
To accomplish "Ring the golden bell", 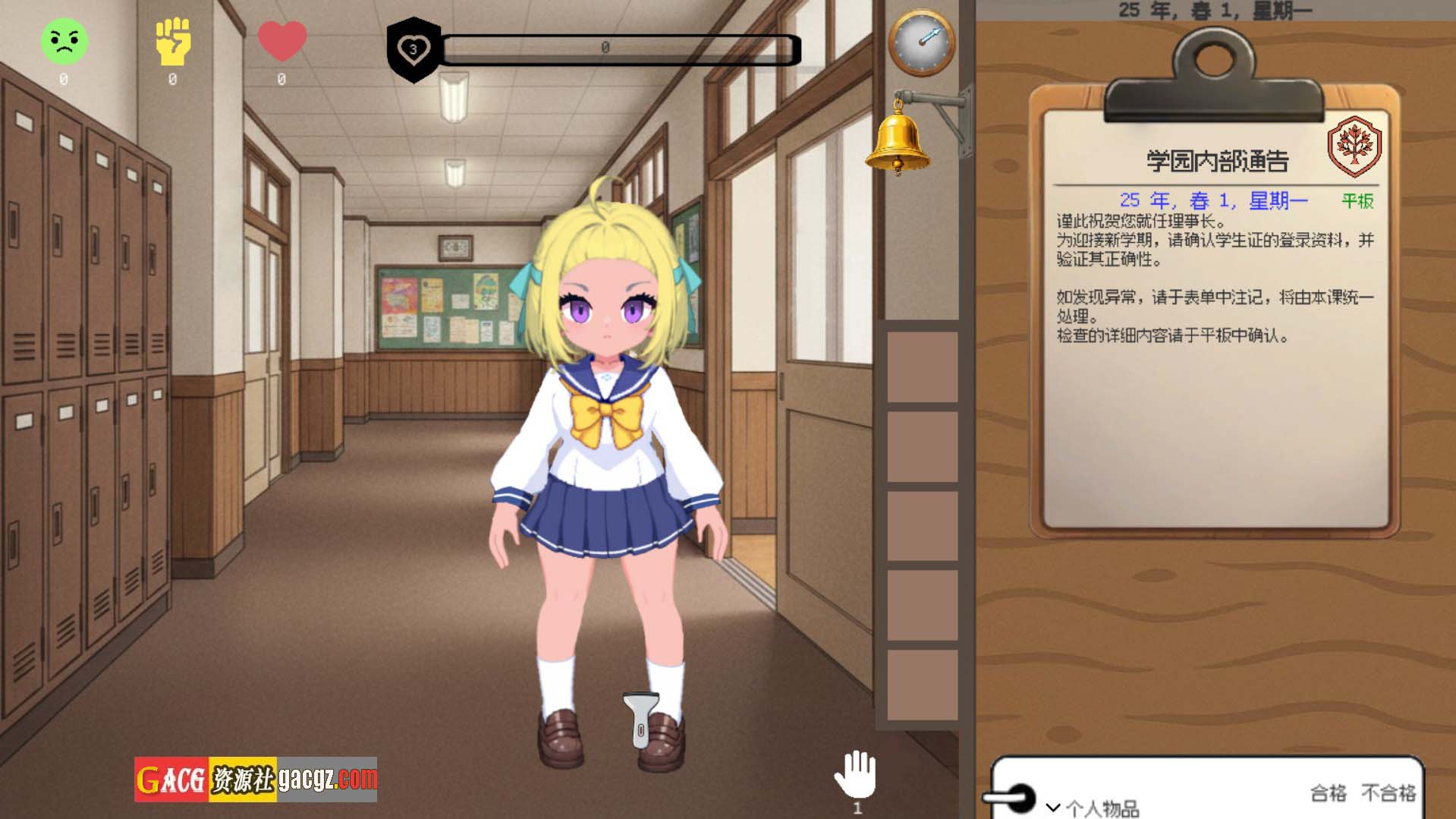I will click(898, 138).
